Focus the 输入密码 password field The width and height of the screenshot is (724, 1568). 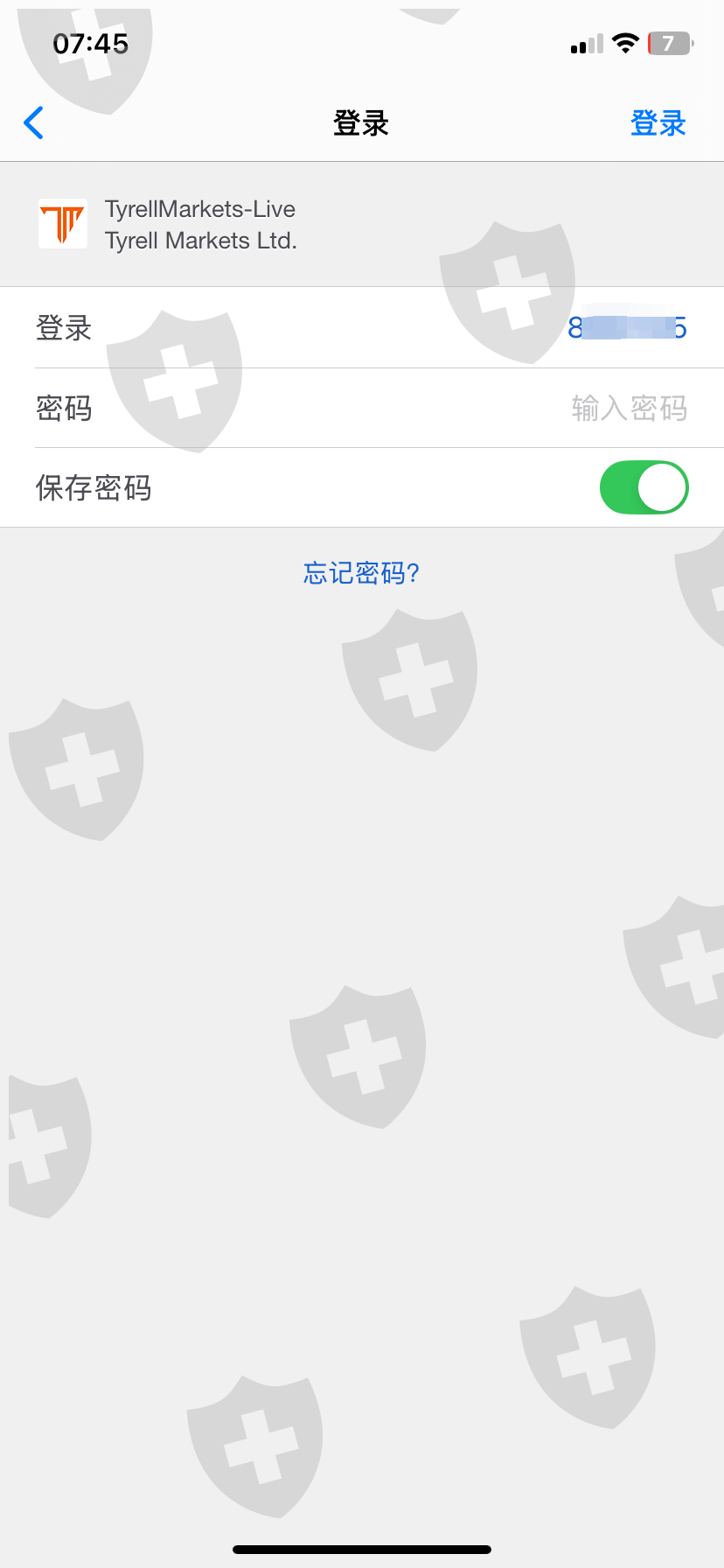click(x=362, y=408)
